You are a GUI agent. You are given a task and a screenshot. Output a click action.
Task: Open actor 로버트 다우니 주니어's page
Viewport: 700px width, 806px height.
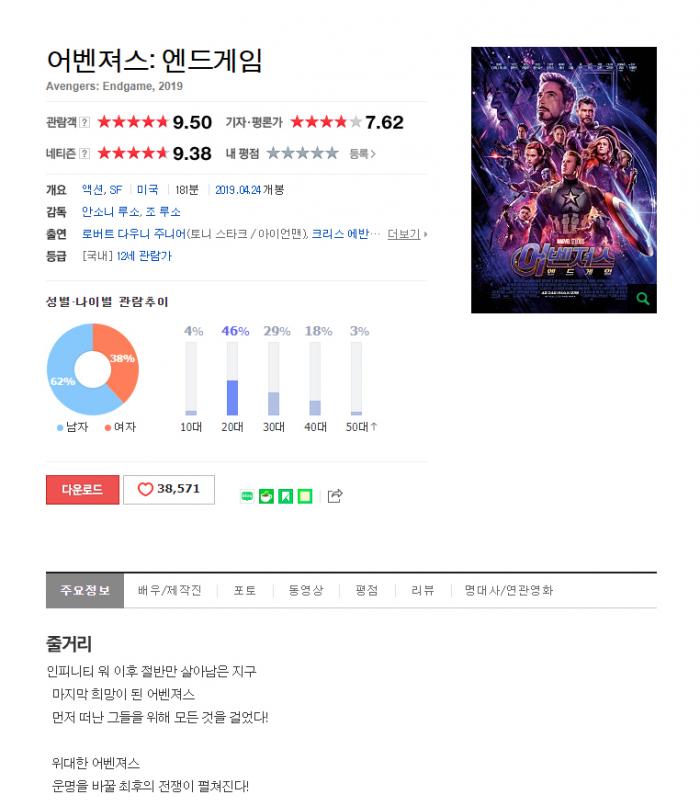pyautogui.click(x=134, y=234)
